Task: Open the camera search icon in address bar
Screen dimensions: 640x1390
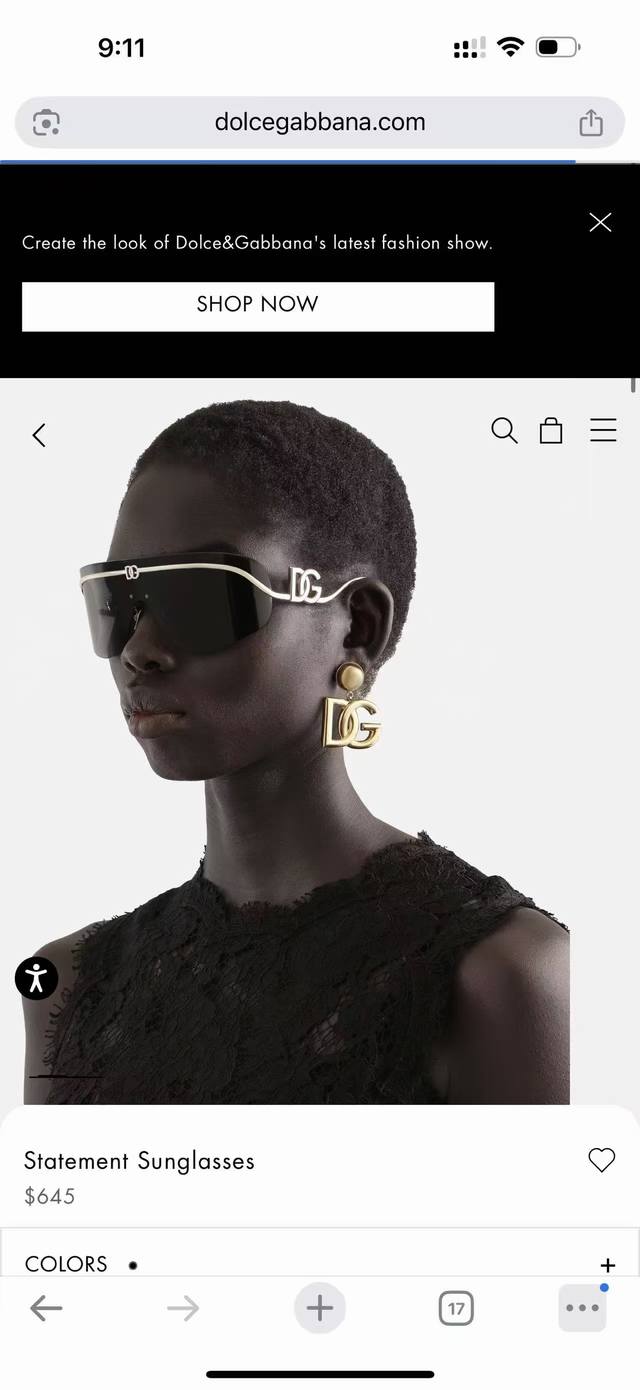Action: (x=46, y=123)
